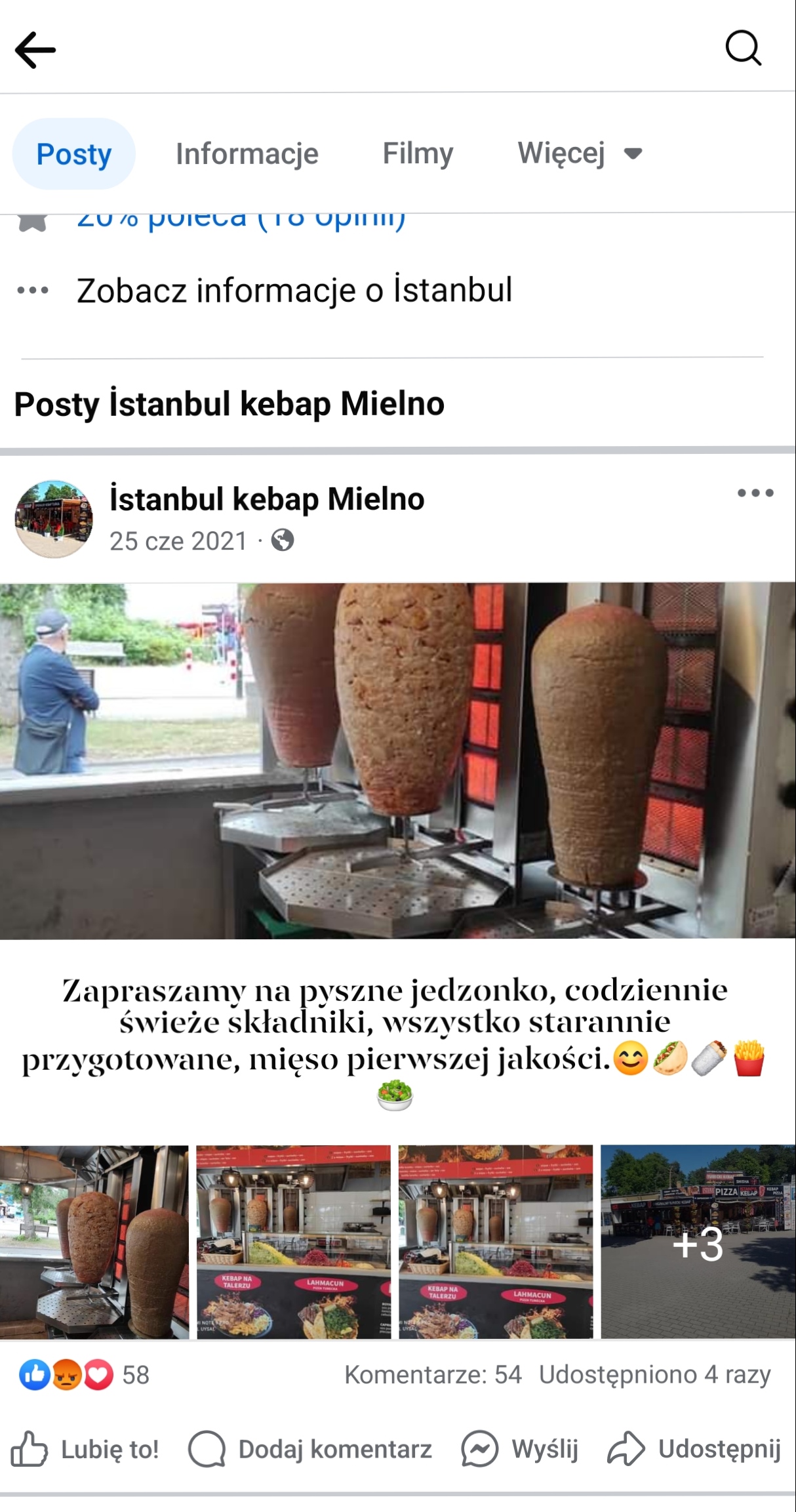Send the post via Wyślij

520,1450
